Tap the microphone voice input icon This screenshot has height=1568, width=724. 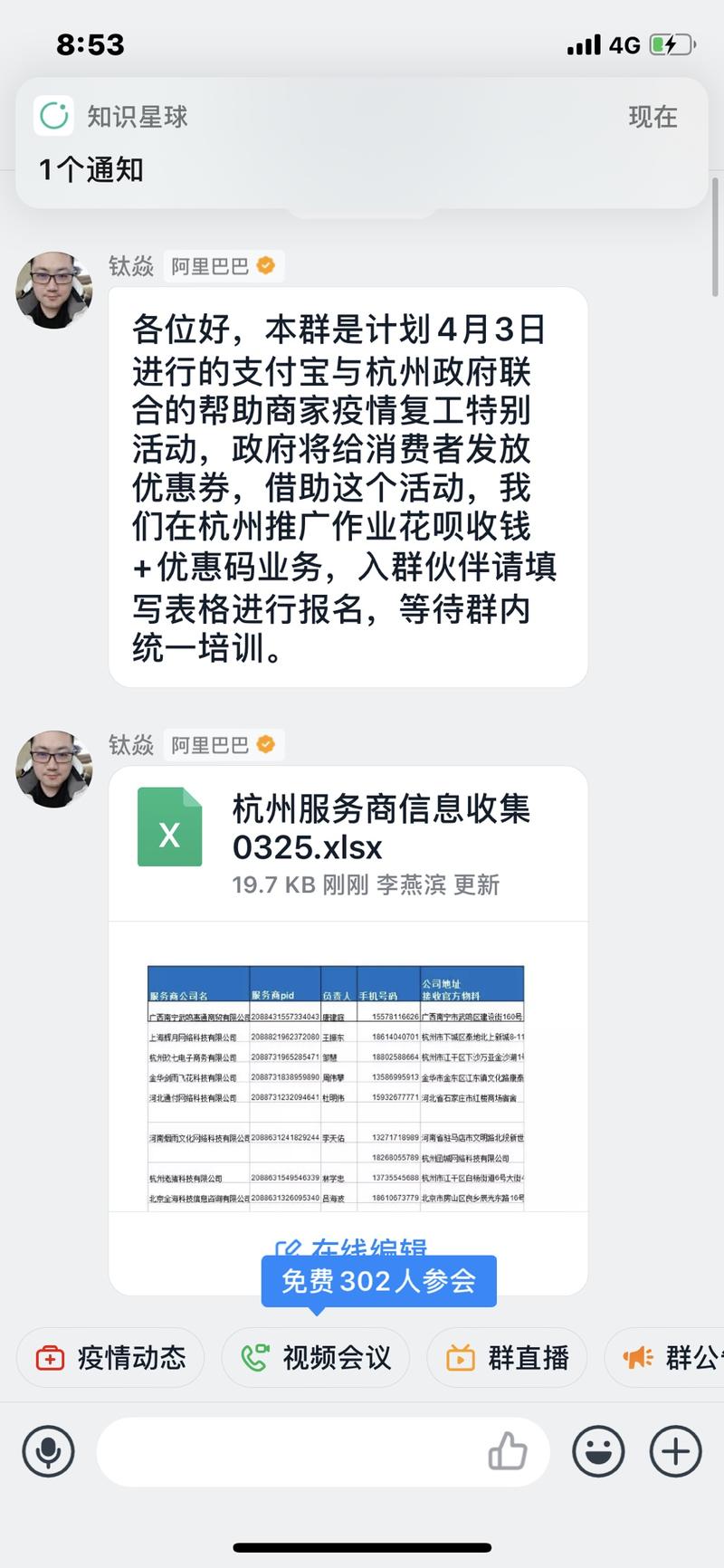(47, 1451)
